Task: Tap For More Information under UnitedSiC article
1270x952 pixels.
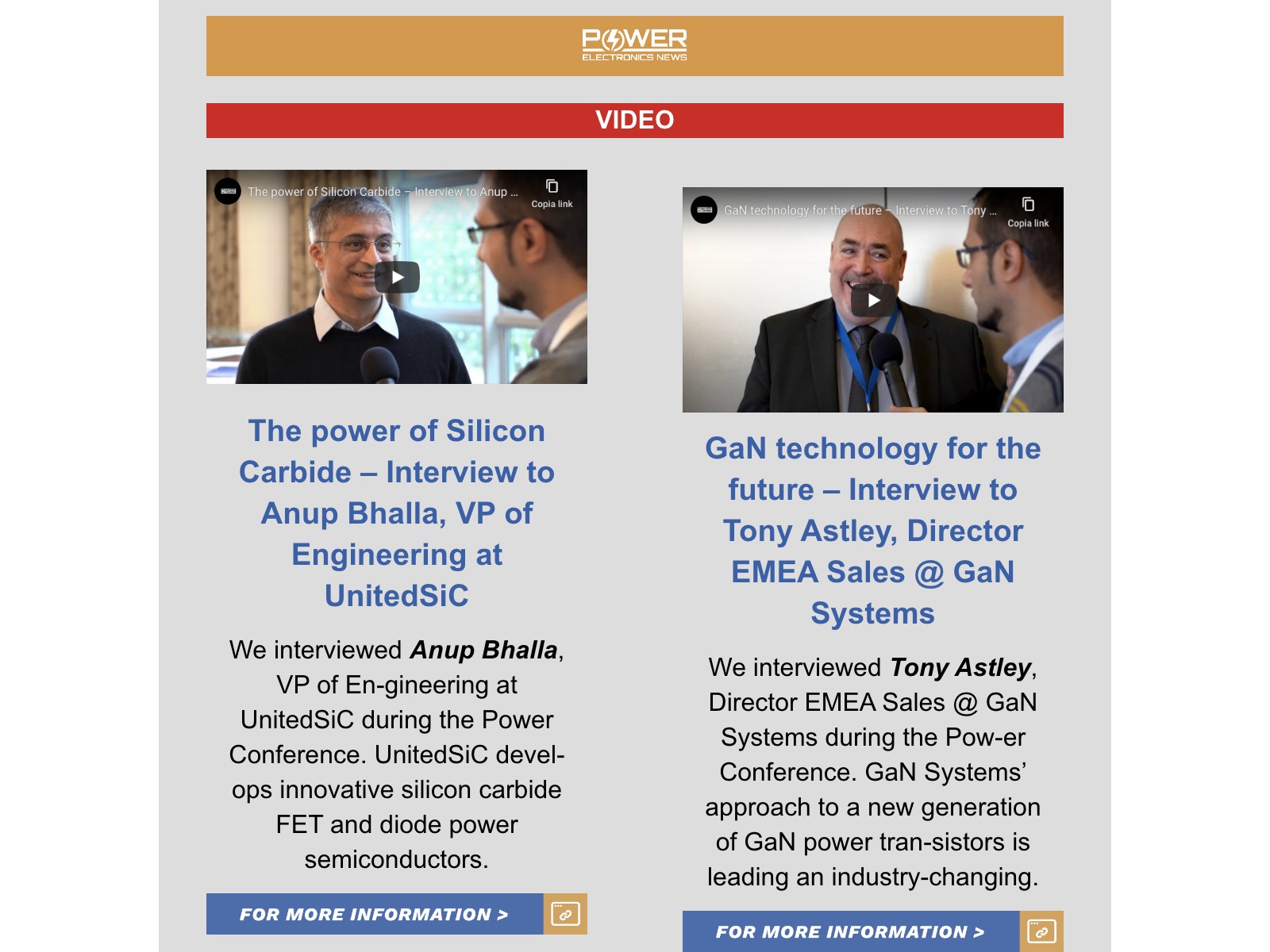Action: tap(375, 914)
